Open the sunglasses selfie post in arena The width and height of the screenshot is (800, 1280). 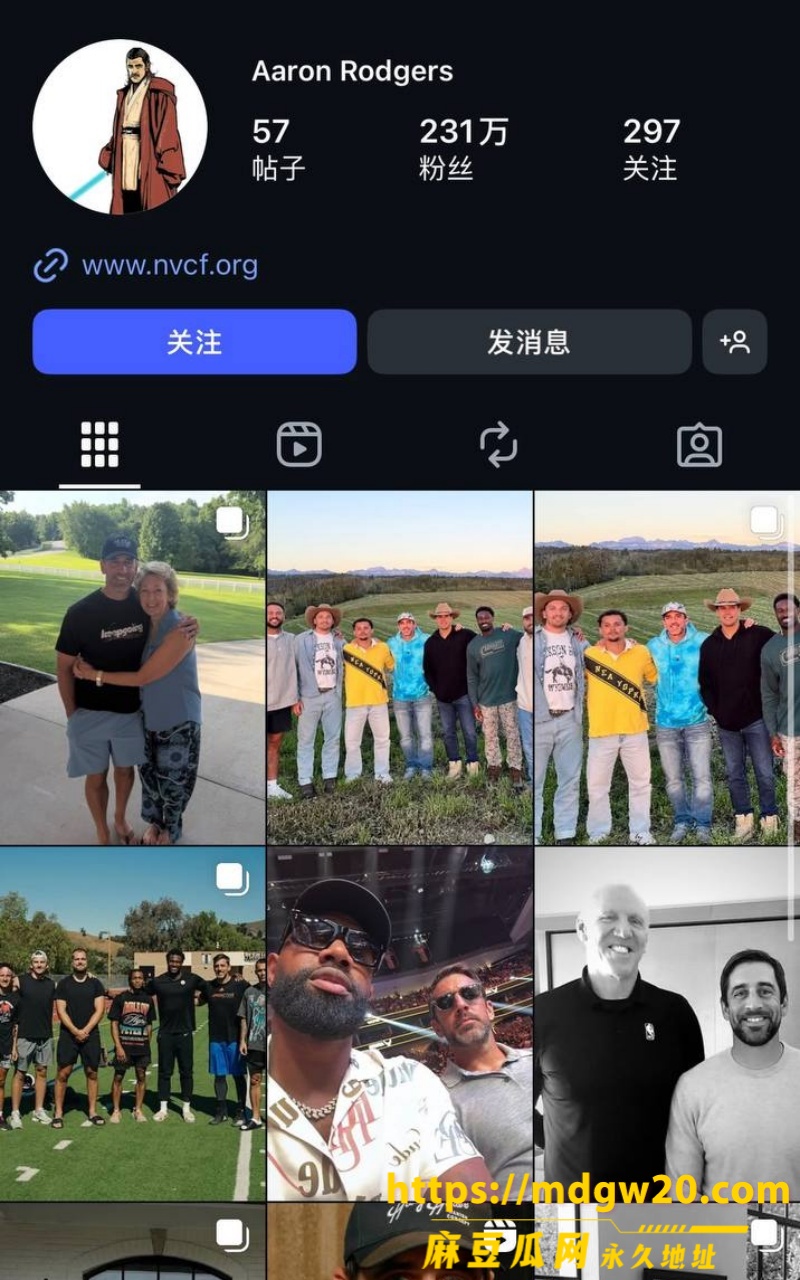pyautogui.click(x=400, y=1023)
